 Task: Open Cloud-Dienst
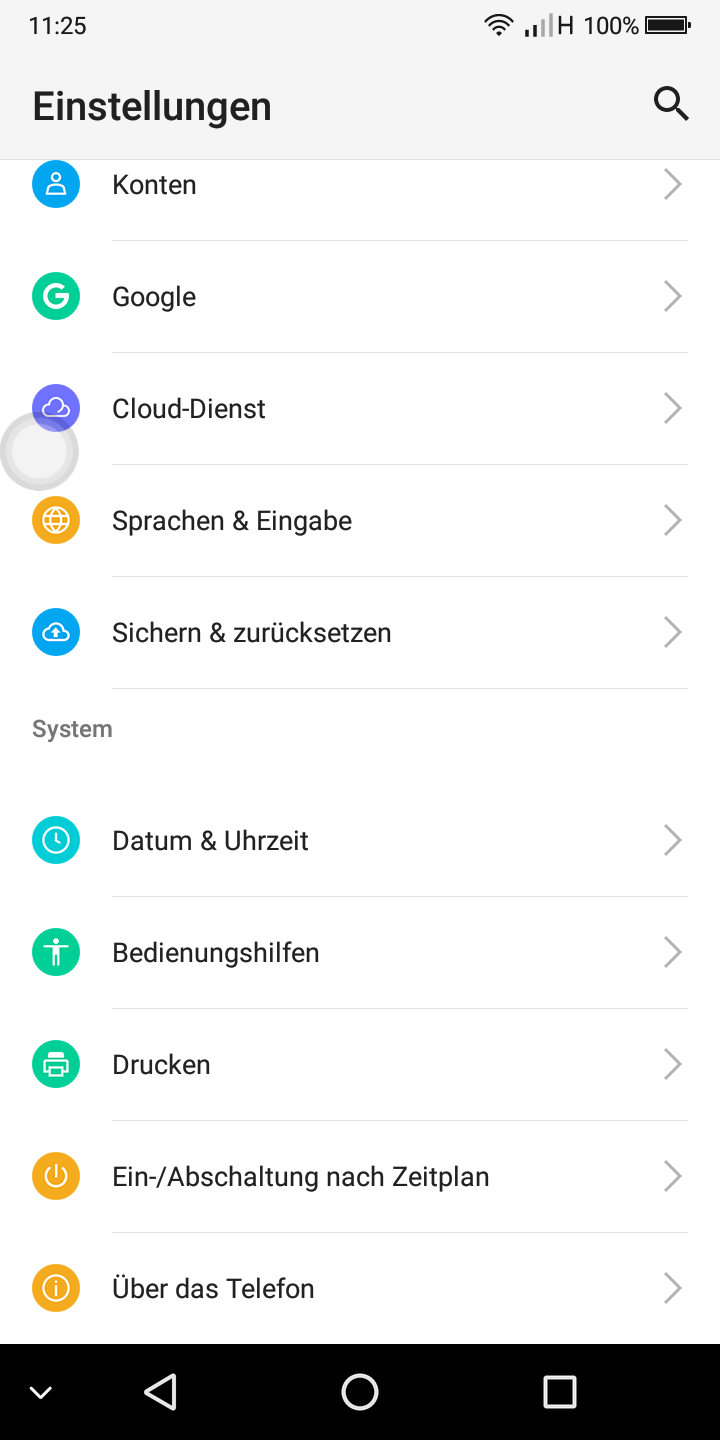(360, 409)
